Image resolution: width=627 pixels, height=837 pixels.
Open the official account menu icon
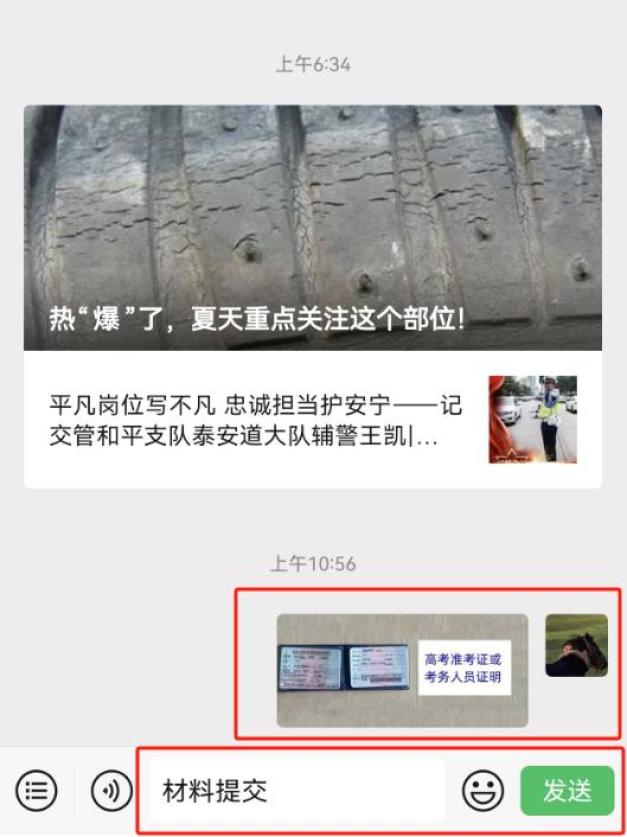coord(37,792)
